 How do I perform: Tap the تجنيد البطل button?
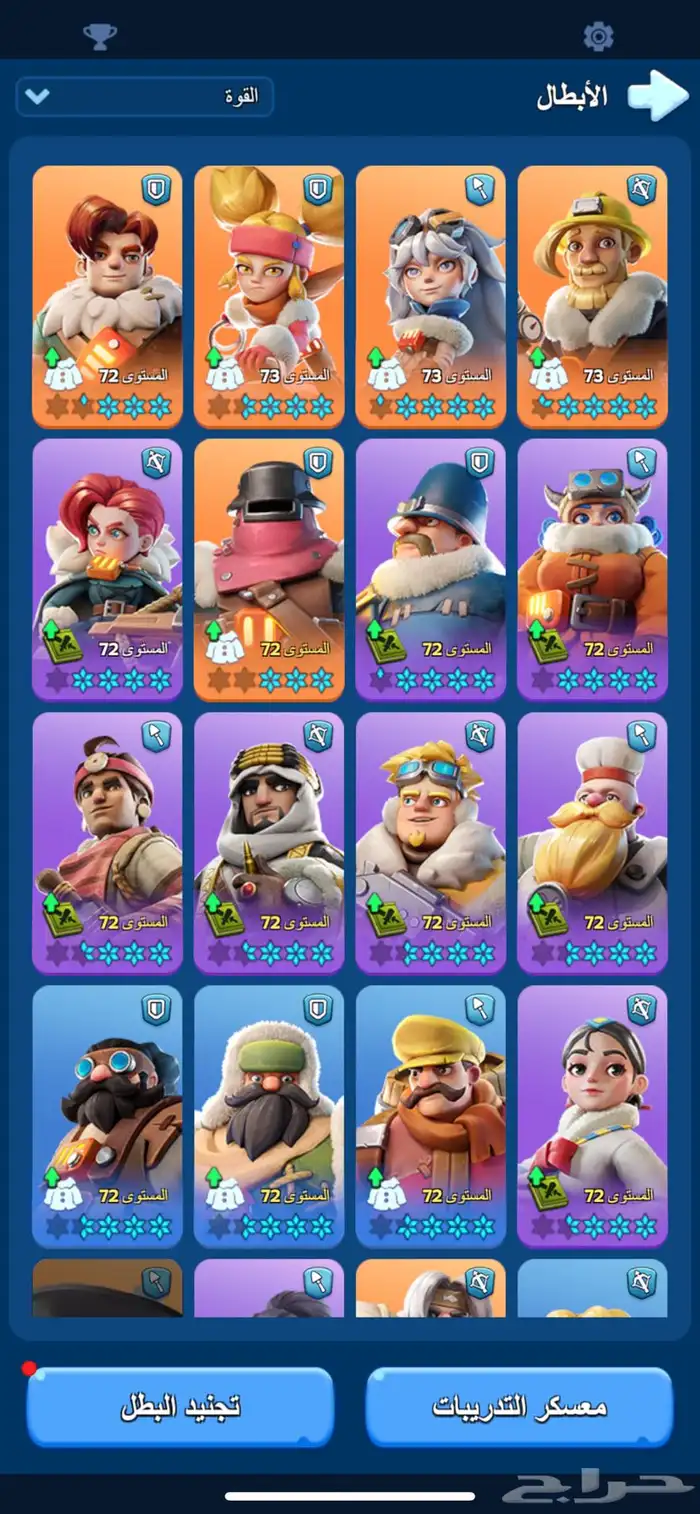[x=180, y=1406]
